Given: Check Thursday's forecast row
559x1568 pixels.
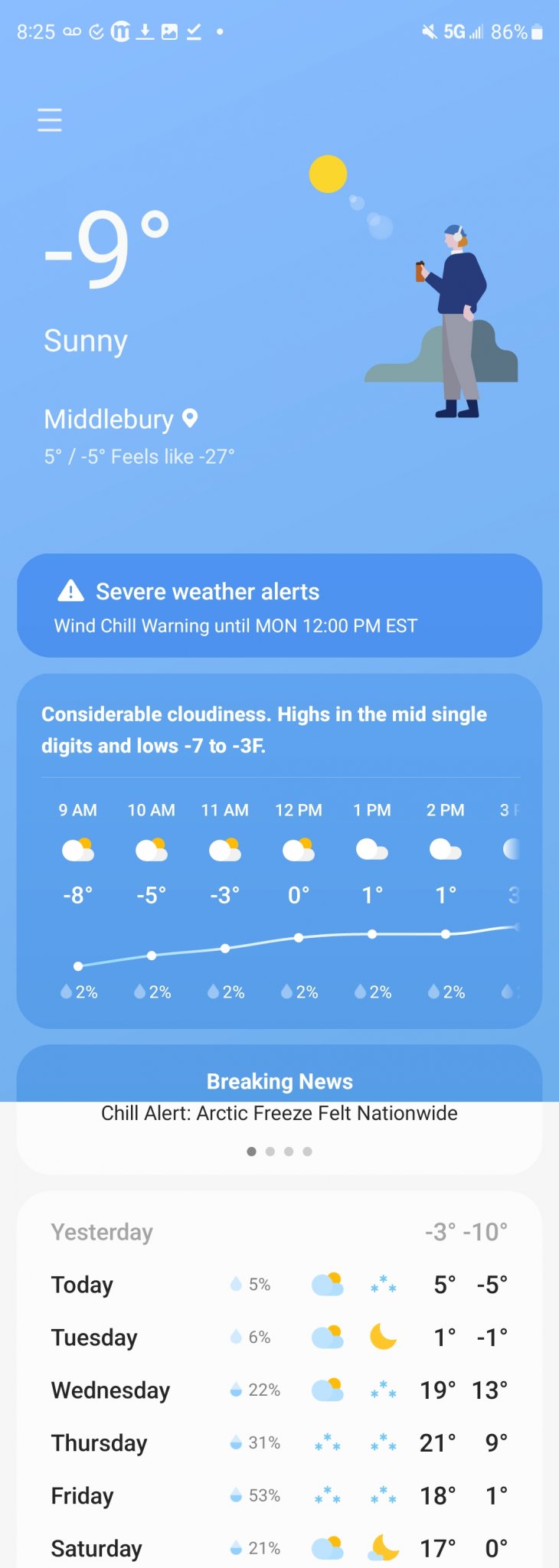Looking at the screenshot, I should pyautogui.click(x=279, y=1443).
